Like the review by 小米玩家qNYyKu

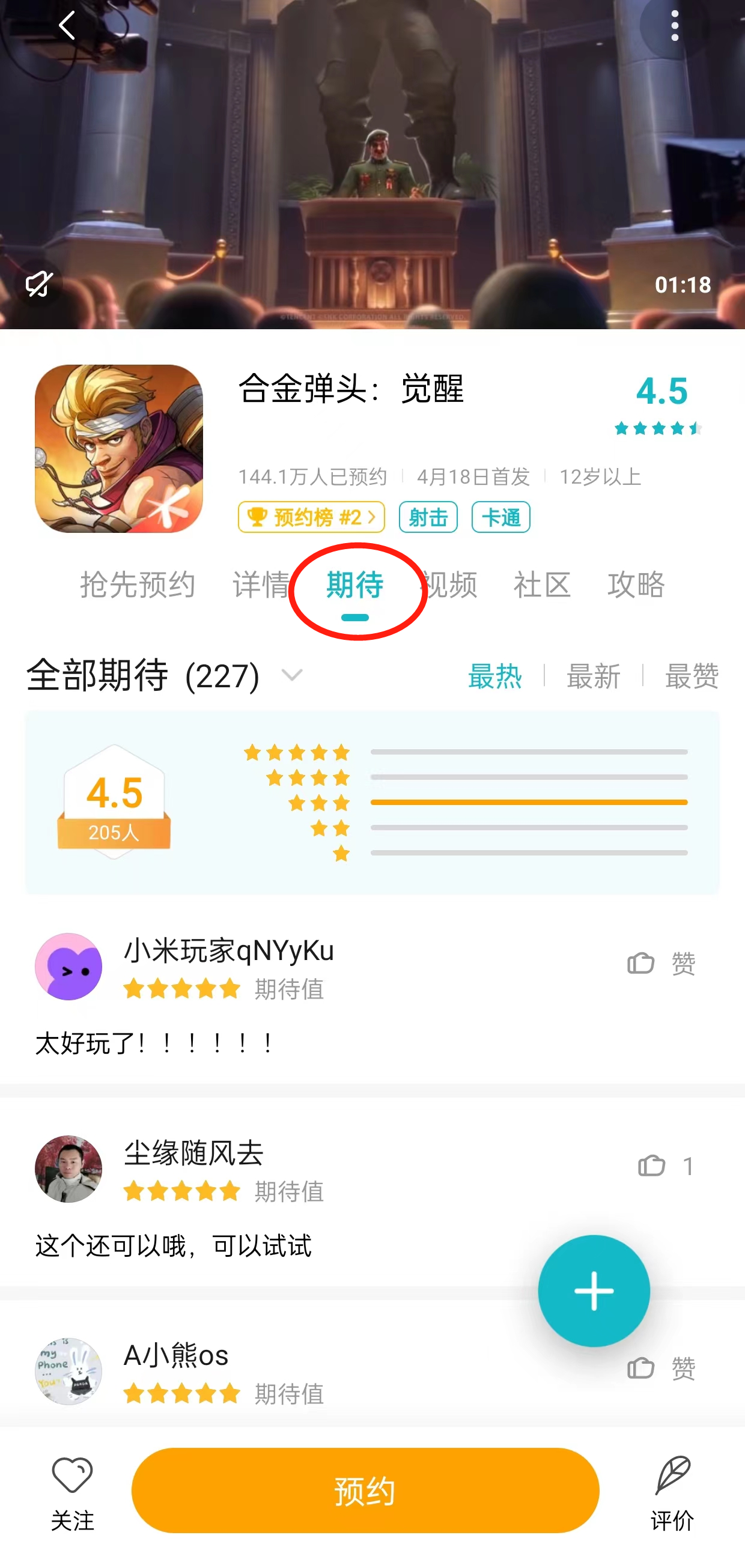click(x=660, y=964)
